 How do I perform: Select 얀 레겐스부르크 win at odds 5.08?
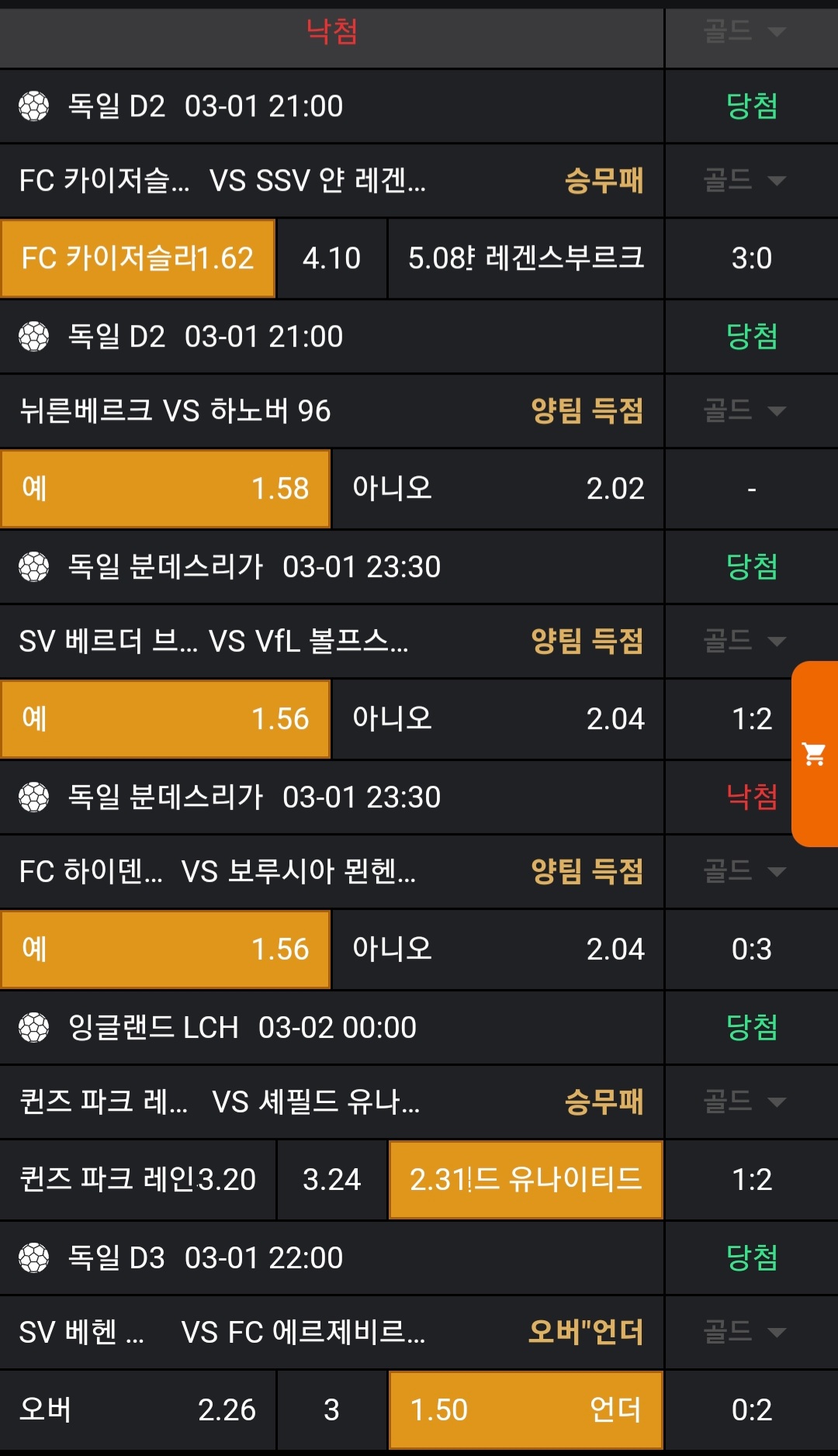(x=525, y=258)
